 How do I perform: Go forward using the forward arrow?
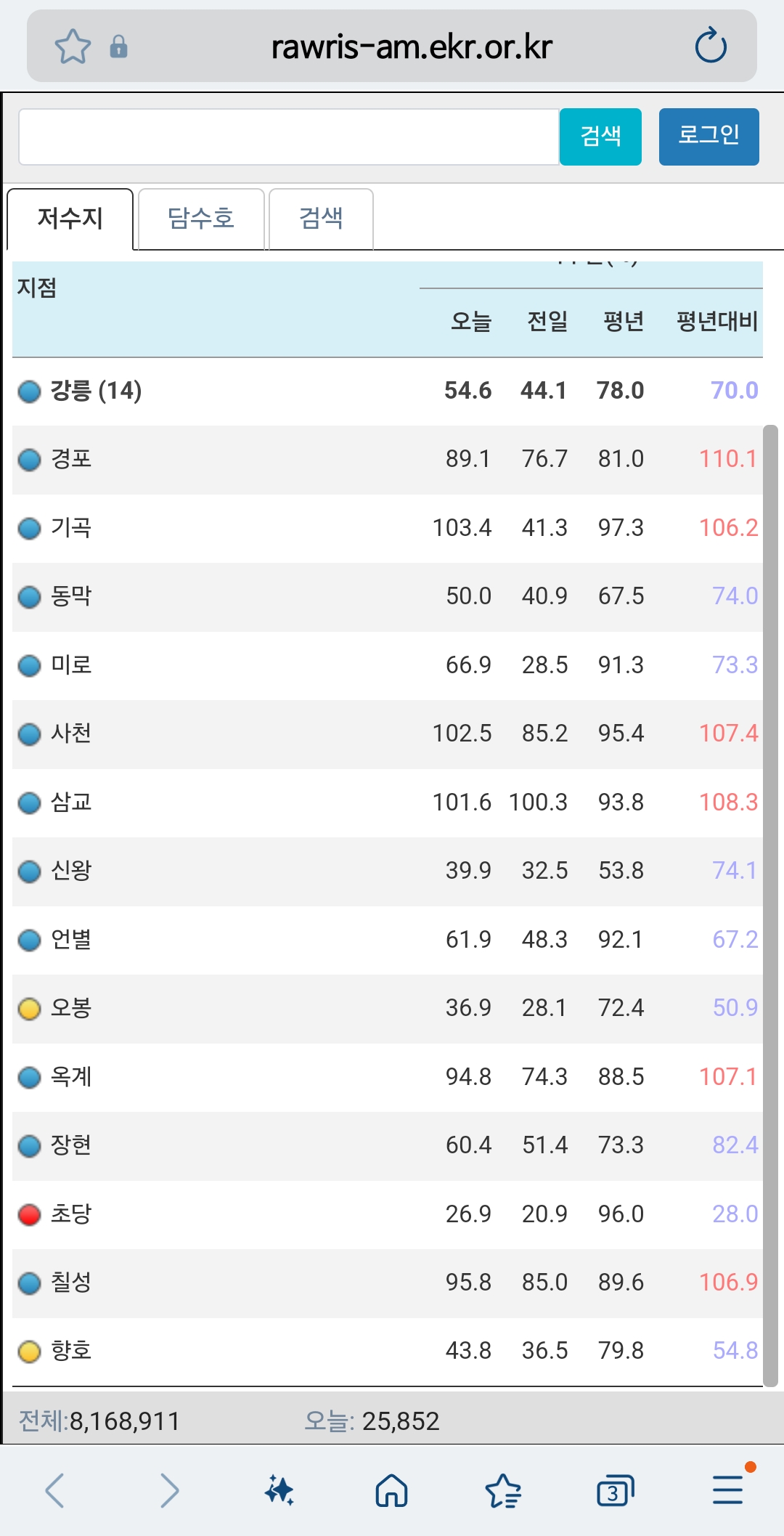click(x=168, y=1492)
